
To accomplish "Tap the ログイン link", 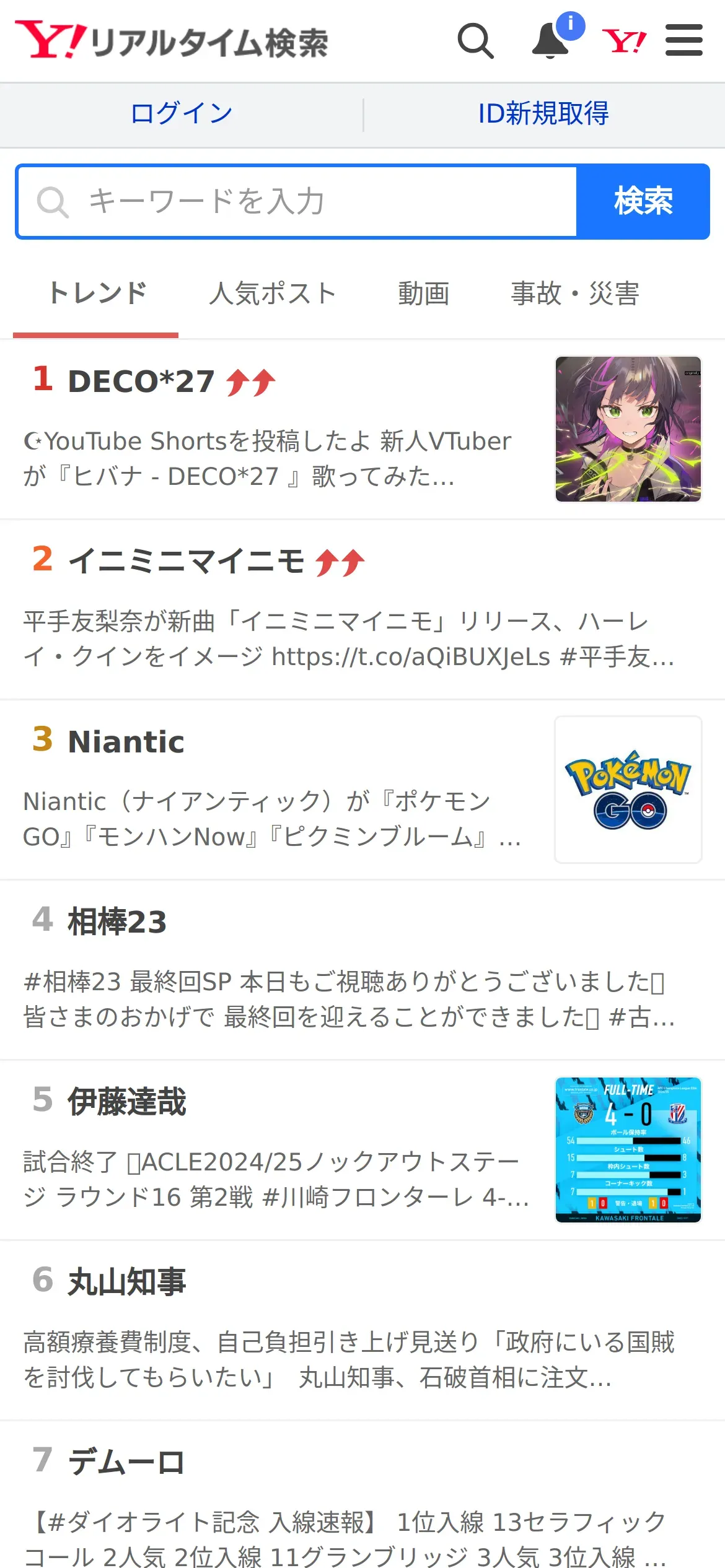I will click(x=182, y=114).
